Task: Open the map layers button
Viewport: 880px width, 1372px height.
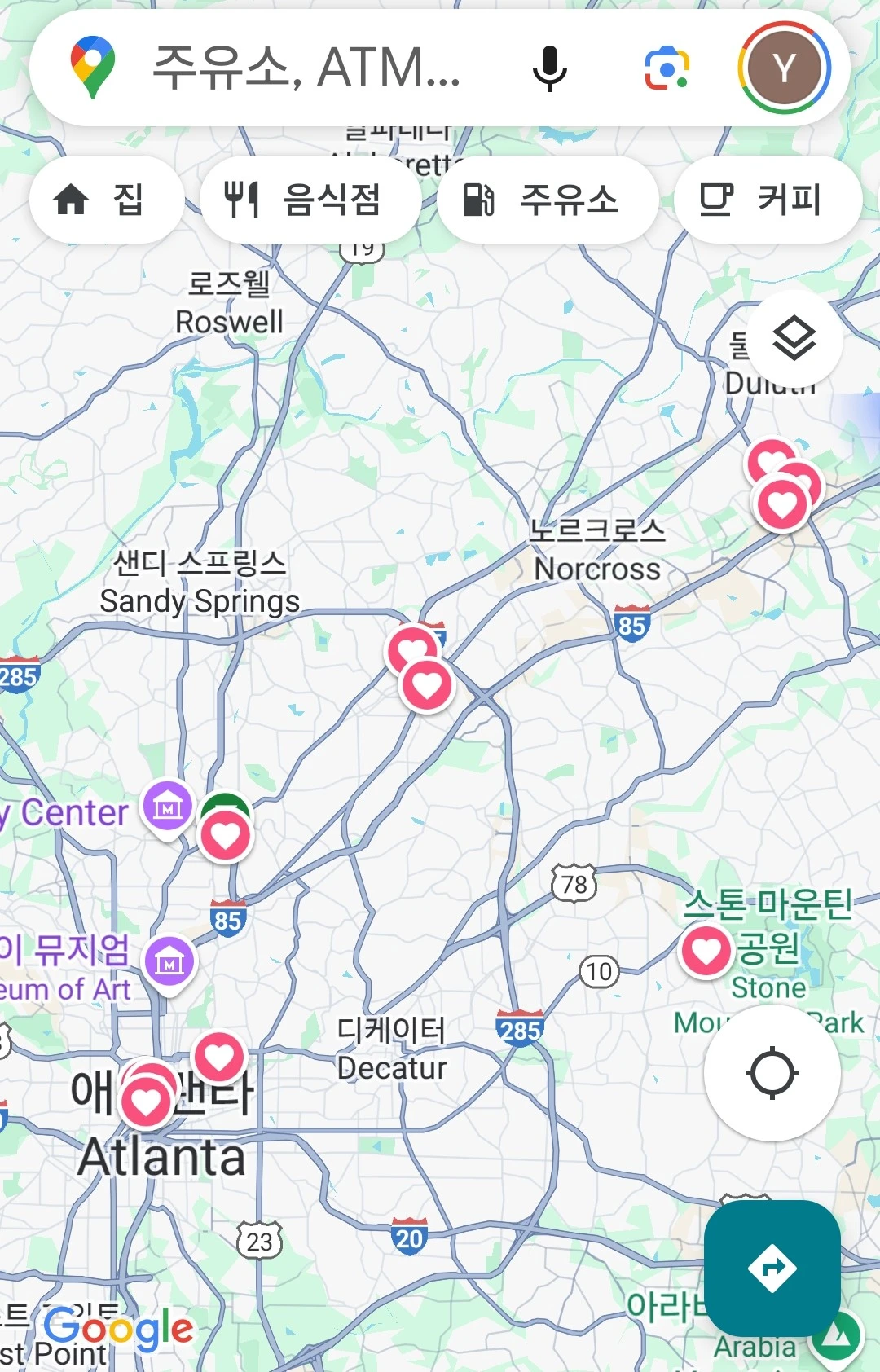Action: 794,338
